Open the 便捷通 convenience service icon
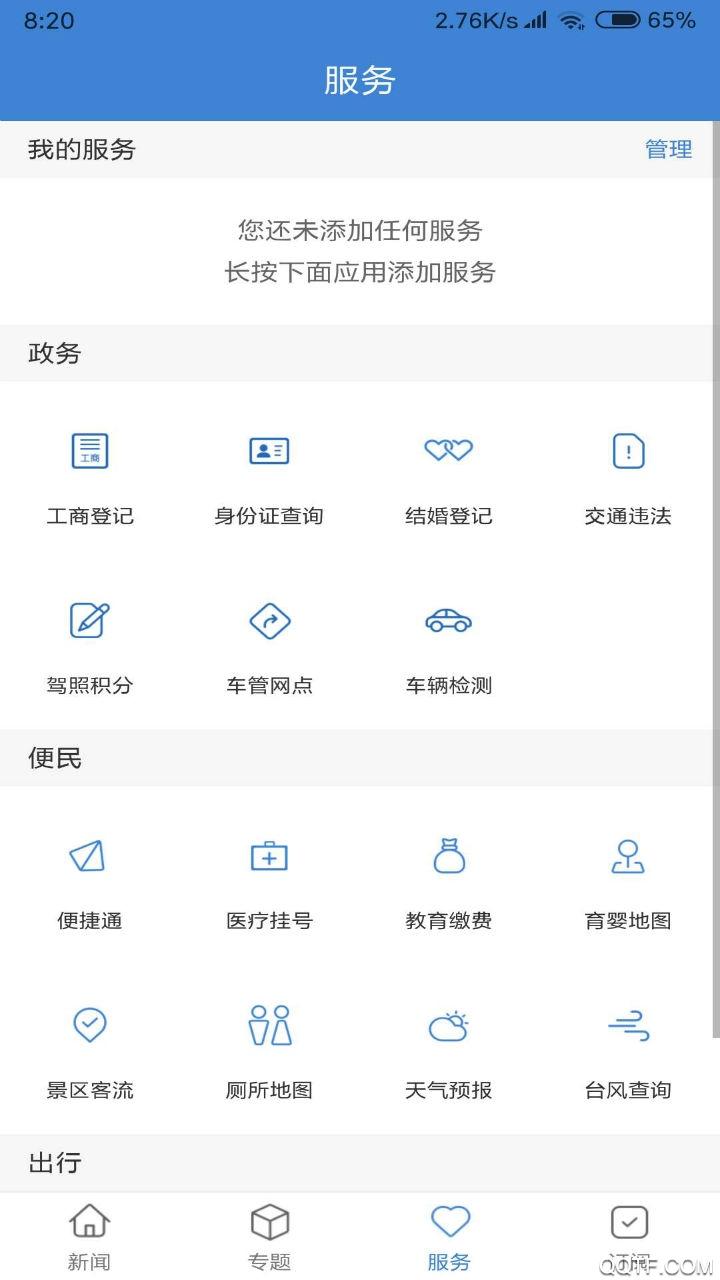 pyautogui.click(x=89, y=856)
